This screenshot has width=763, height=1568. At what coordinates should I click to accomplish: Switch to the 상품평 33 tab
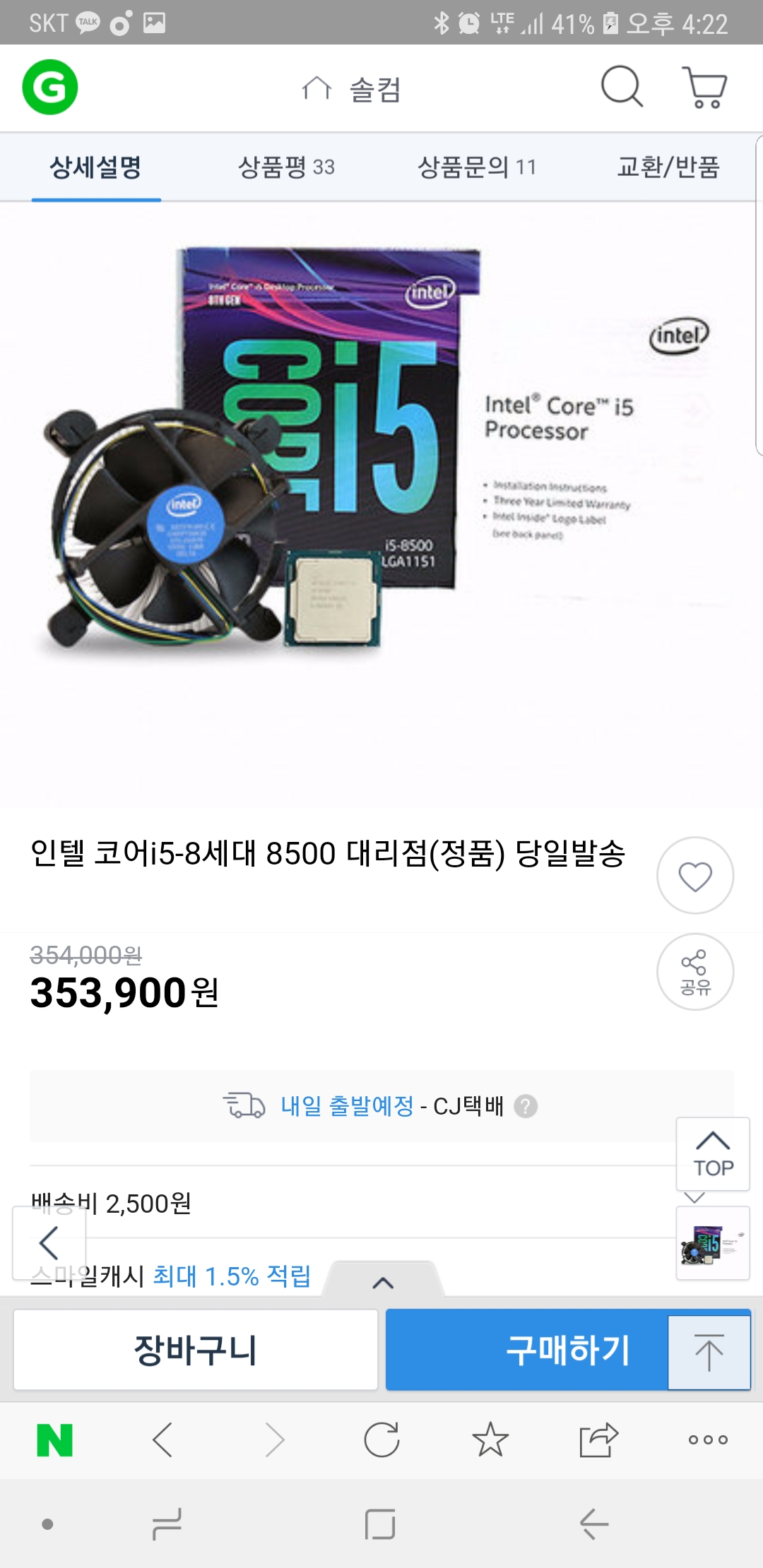click(x=286, y=167)
